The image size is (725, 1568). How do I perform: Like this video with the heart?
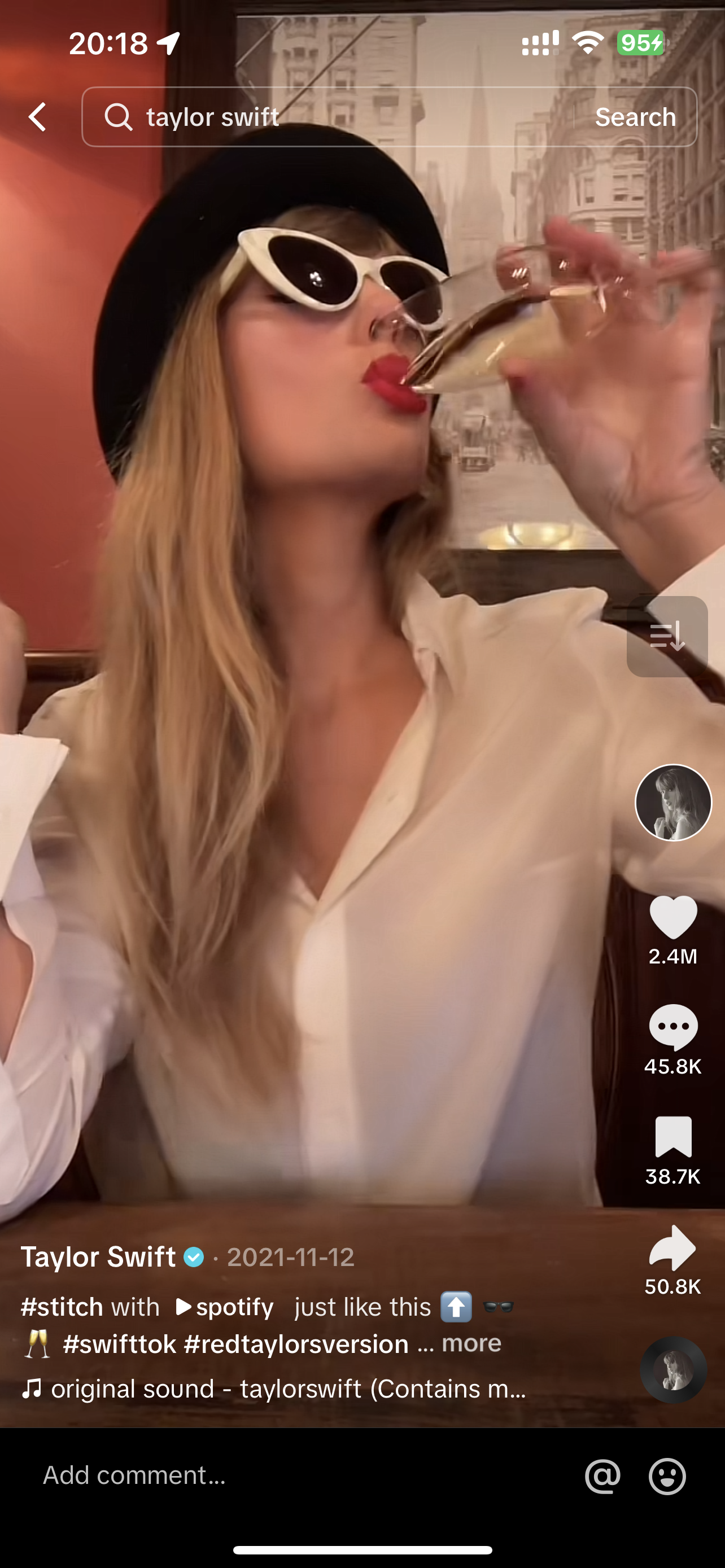(672, 917)
